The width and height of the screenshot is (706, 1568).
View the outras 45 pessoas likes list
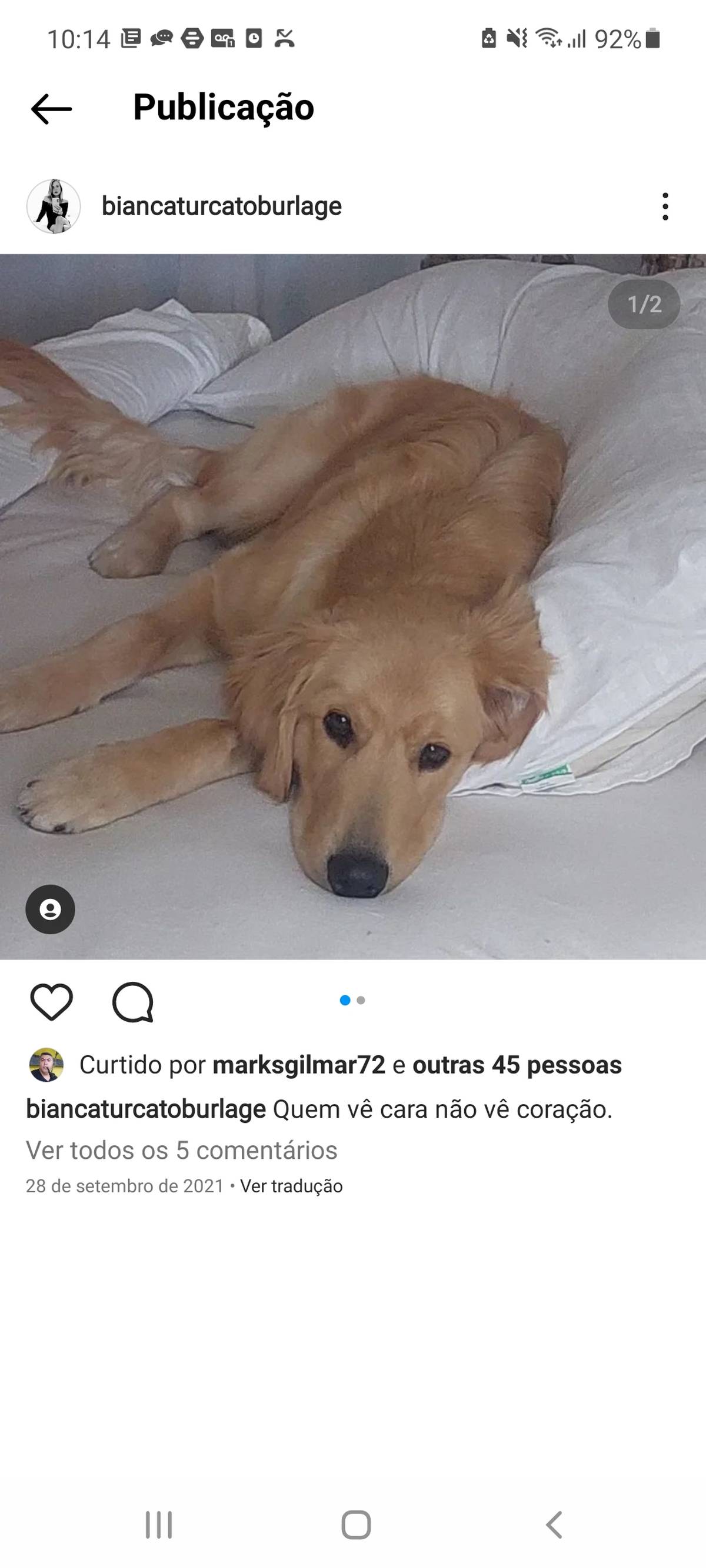(517, 1065)
